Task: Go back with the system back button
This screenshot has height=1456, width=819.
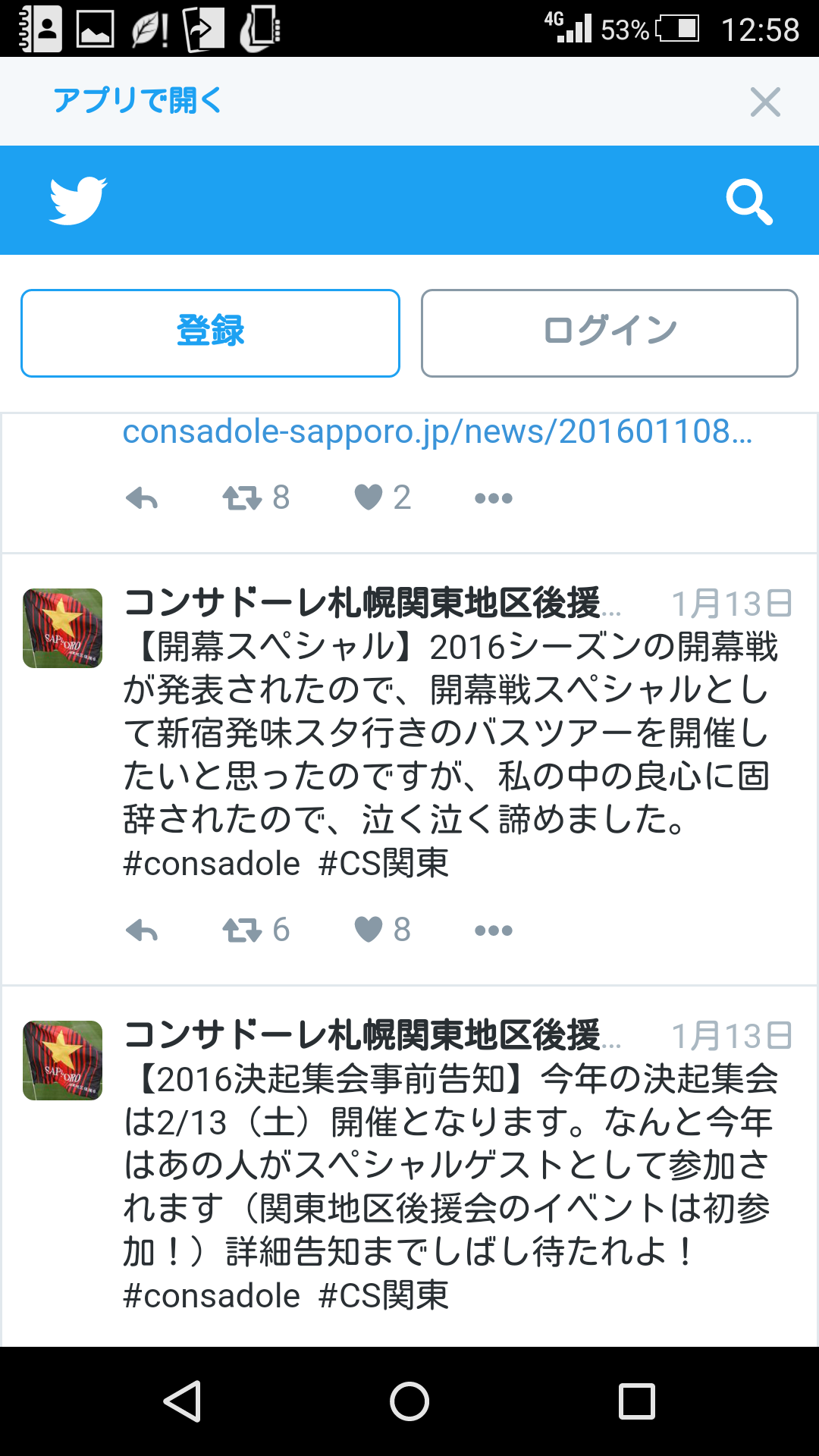Action: 182,1401
